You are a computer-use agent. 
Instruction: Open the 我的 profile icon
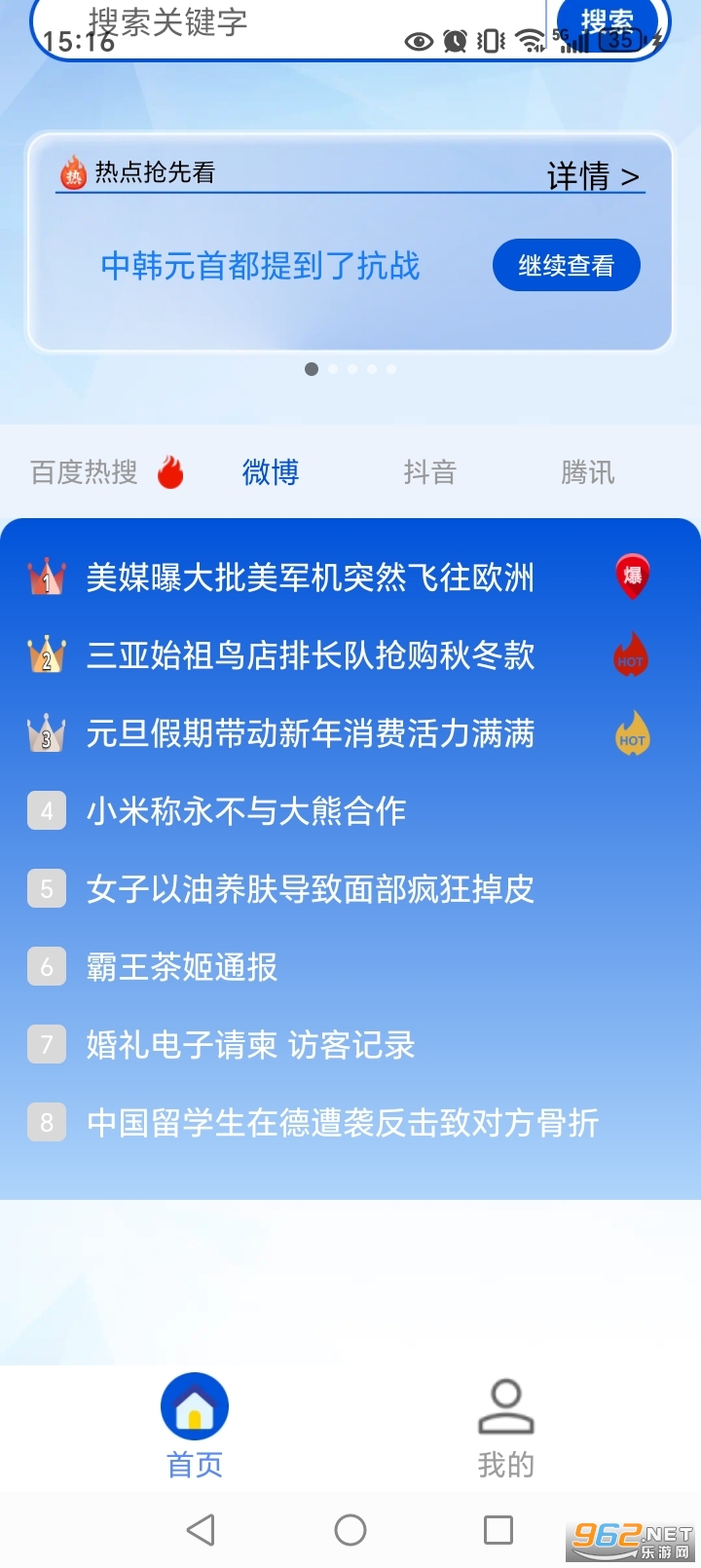[x=503, y=1406]
